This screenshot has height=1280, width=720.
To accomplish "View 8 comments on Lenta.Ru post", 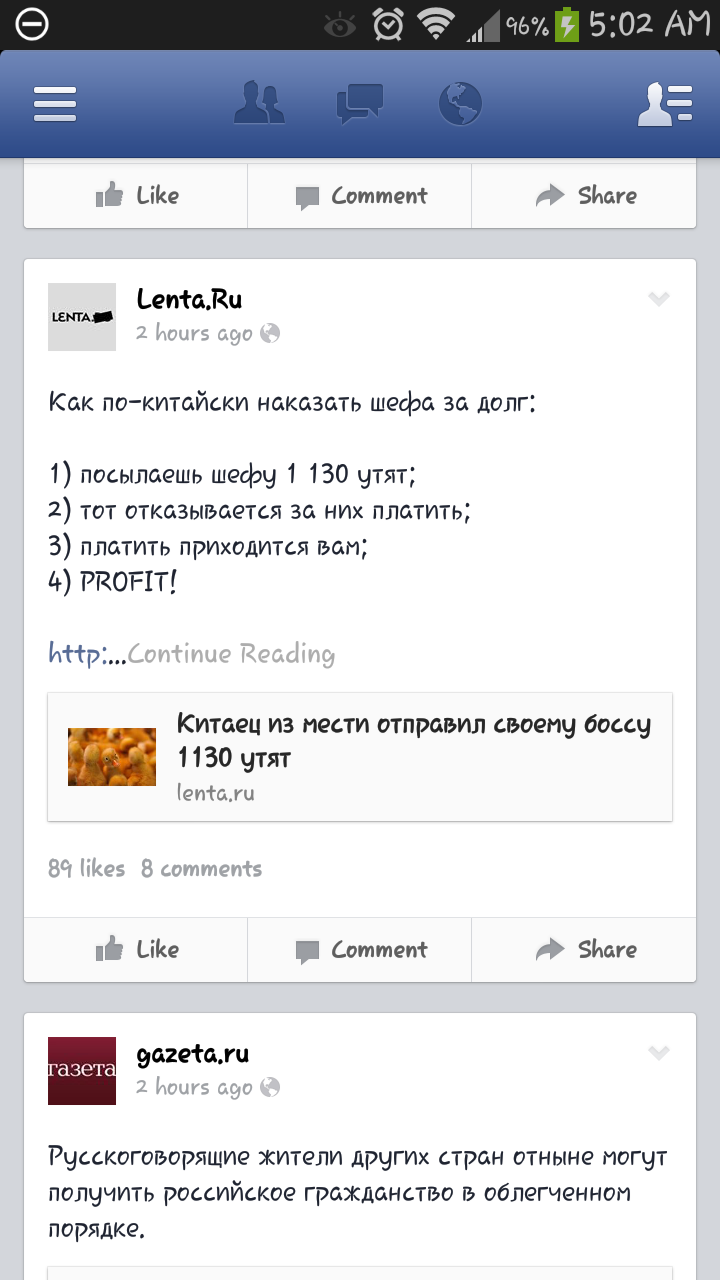I will tap(201, 868).
